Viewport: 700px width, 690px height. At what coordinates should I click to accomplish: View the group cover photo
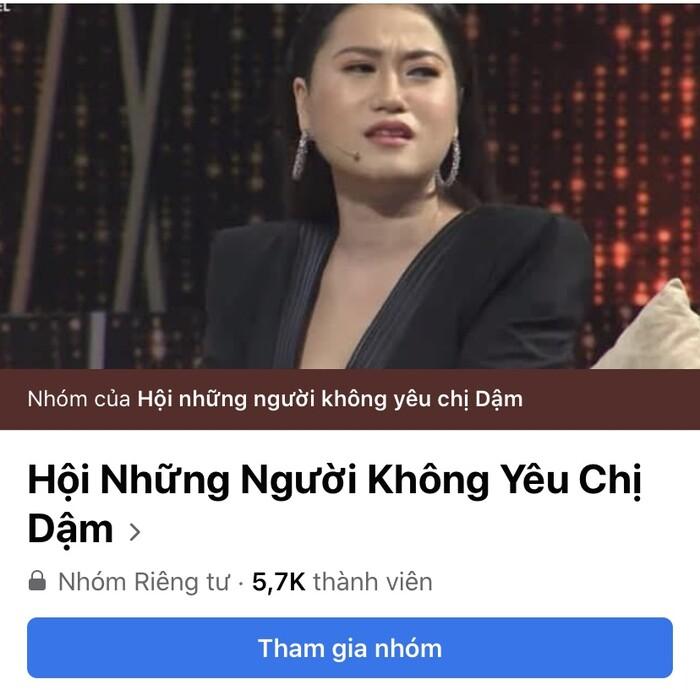tap(350, 185)
